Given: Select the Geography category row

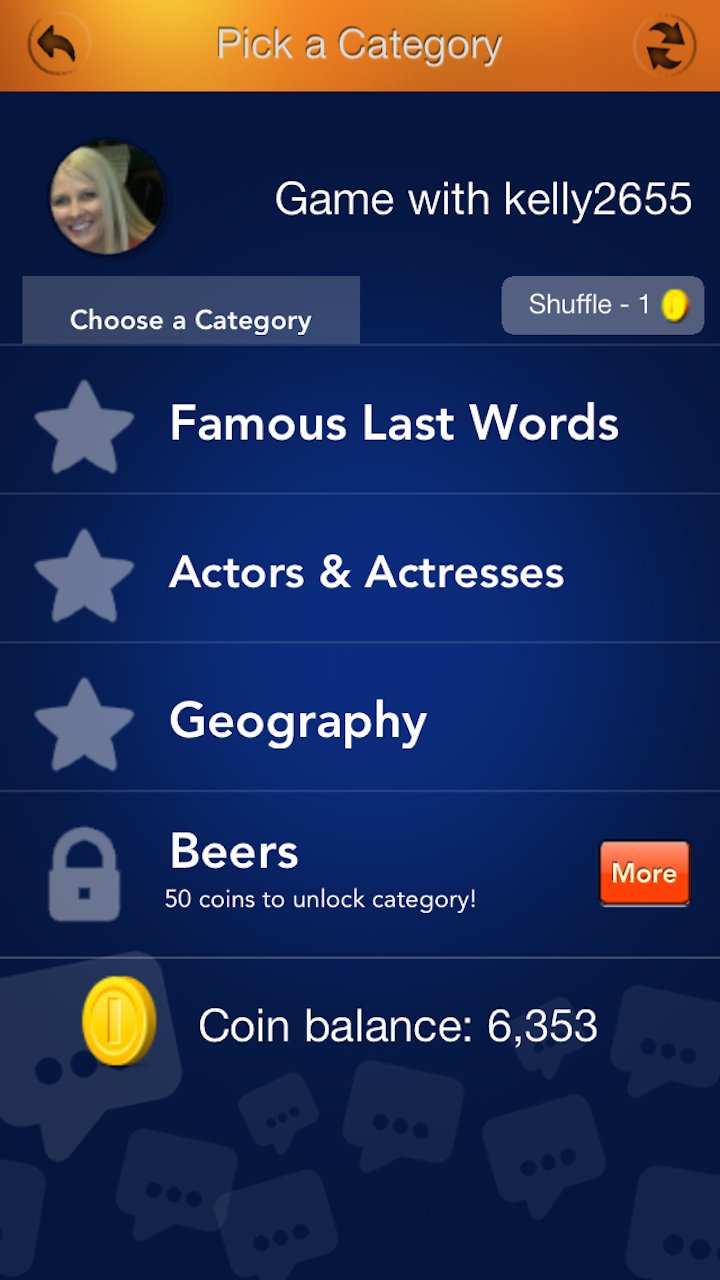Looking at the screenshot, I should pos(296,721).
